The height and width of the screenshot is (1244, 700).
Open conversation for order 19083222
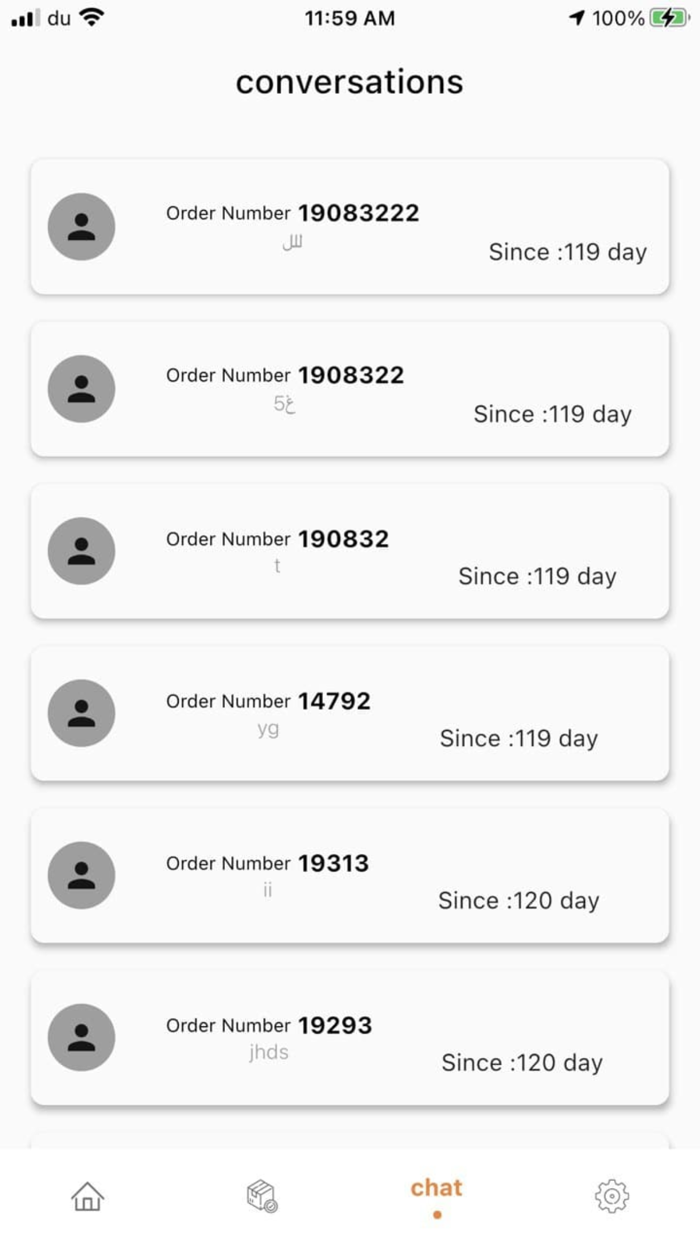[350, 227]
